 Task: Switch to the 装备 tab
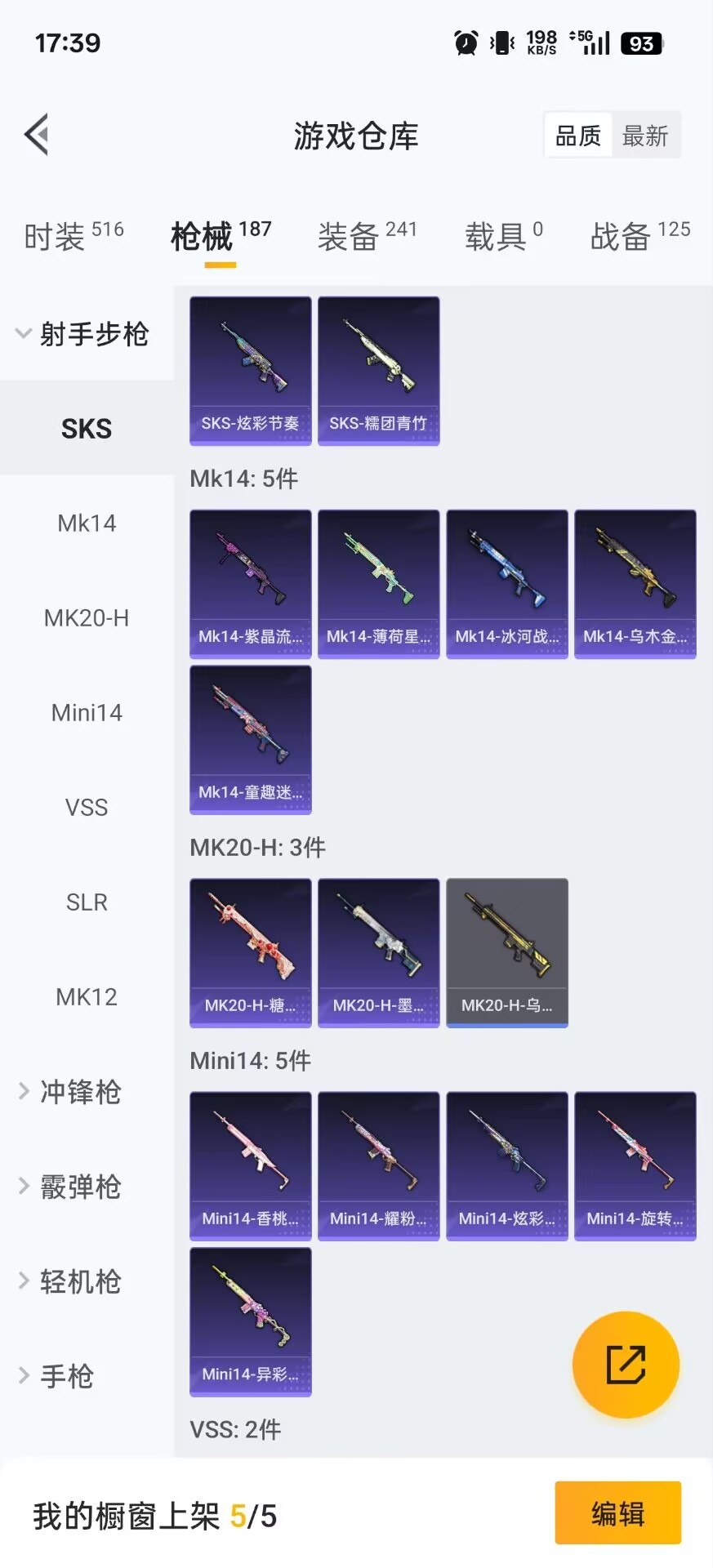click(367, 236)
